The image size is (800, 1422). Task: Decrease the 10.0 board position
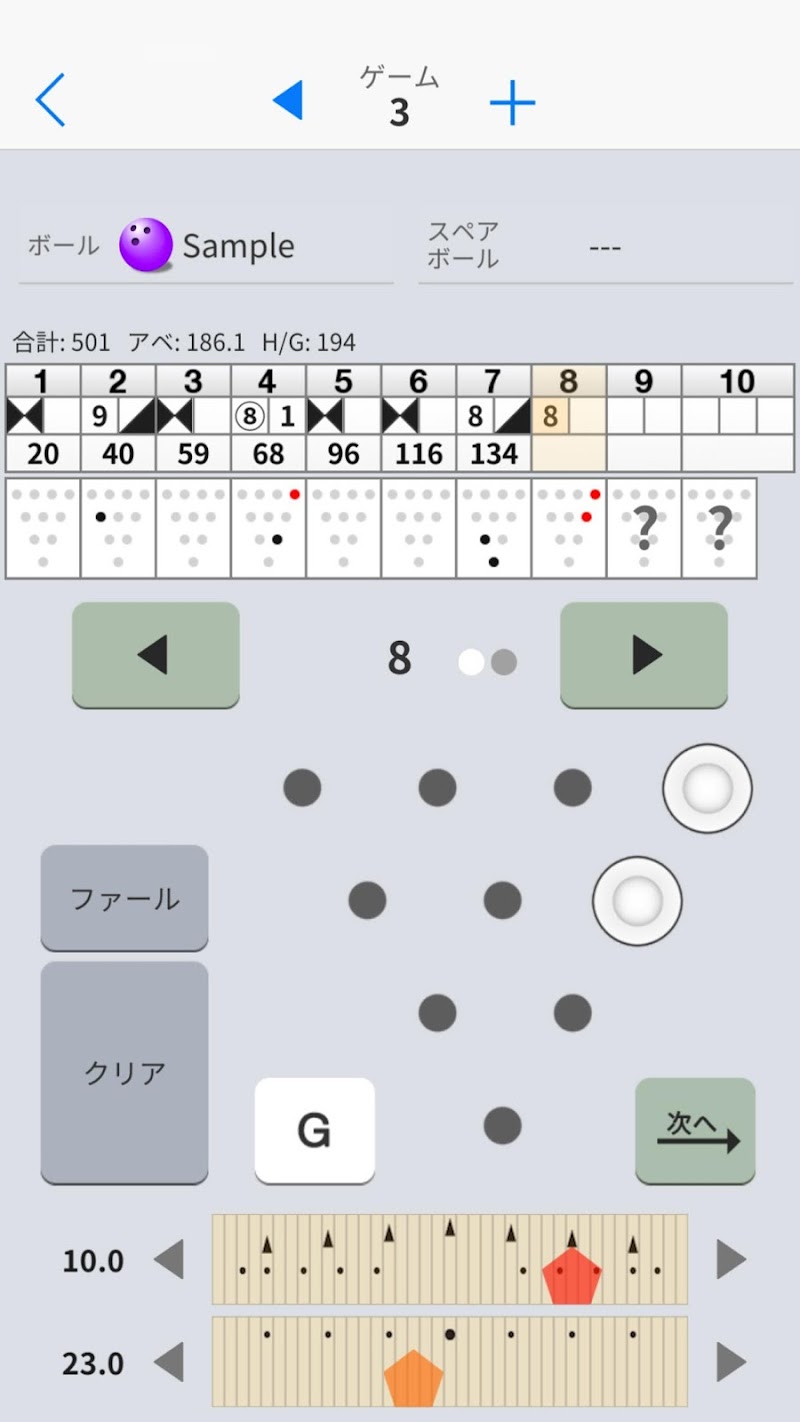tap(168, 1260)
